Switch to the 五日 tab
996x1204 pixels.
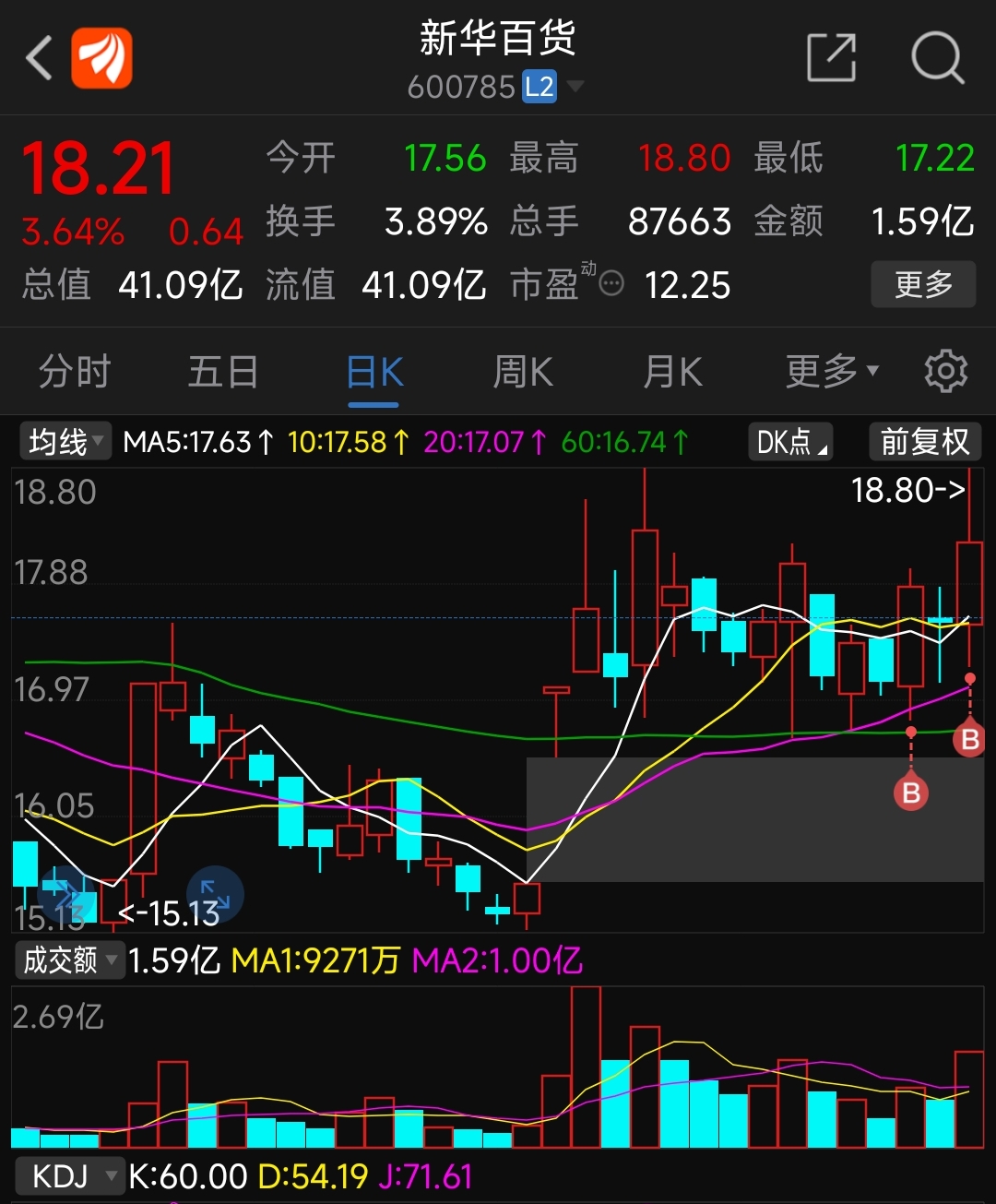coord(223,372)
